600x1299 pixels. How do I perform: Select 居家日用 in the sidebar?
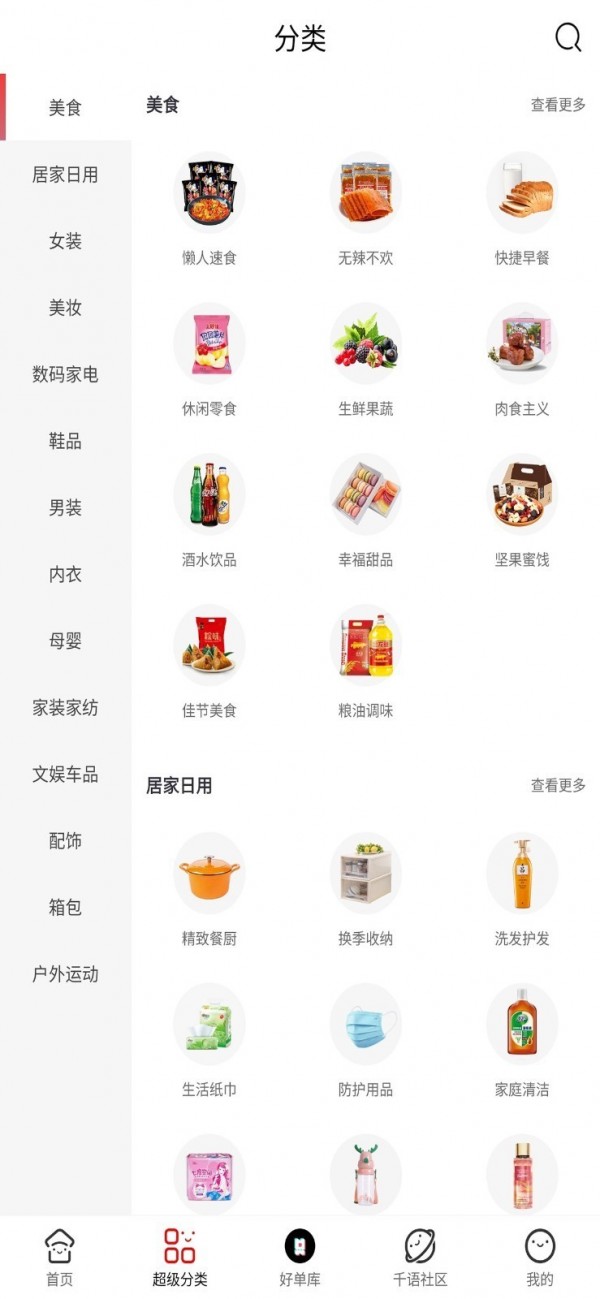point(65,174)
